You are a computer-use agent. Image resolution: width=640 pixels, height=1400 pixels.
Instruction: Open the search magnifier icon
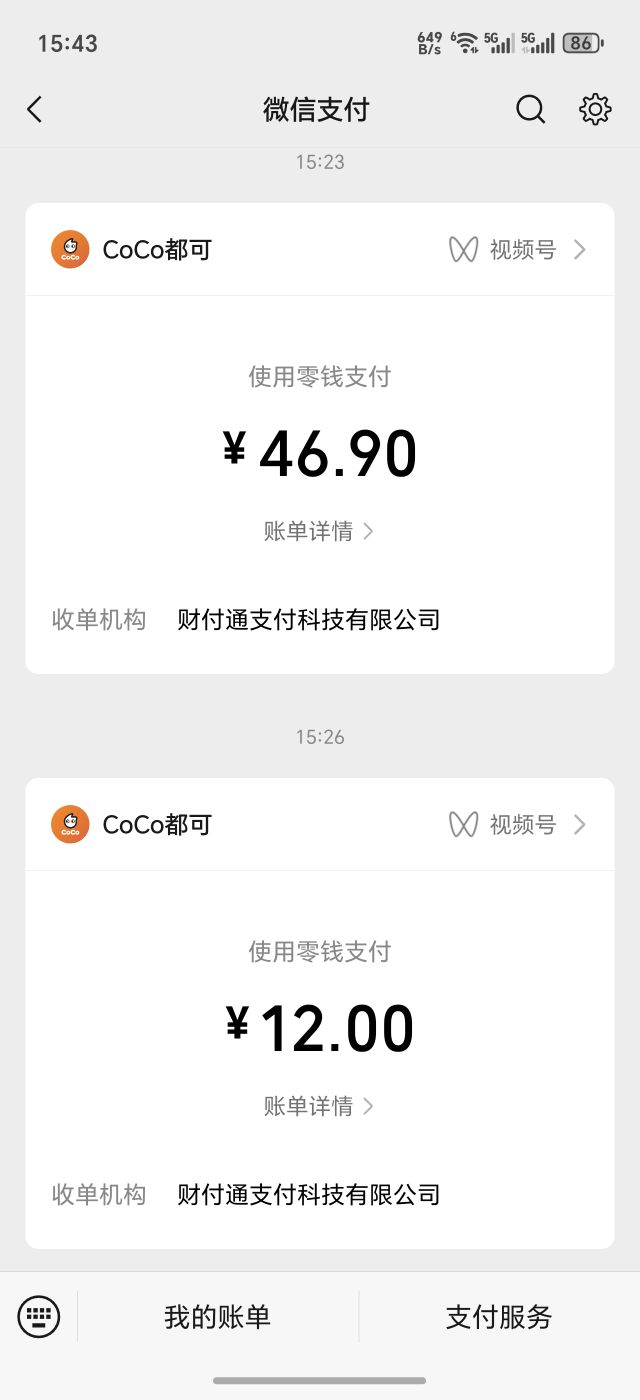[x=531, y=109]
